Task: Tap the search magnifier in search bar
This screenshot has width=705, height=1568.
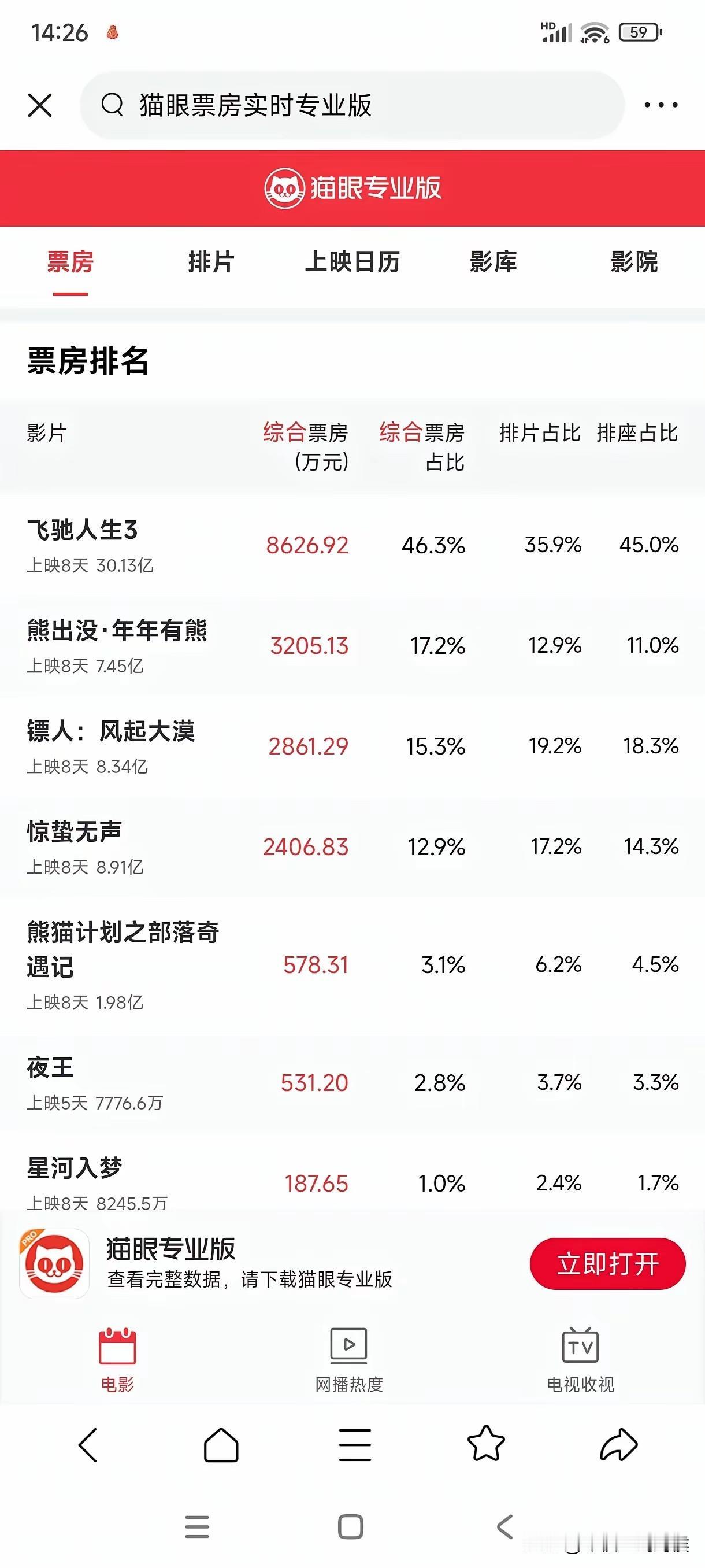Action: pos(112,105)
